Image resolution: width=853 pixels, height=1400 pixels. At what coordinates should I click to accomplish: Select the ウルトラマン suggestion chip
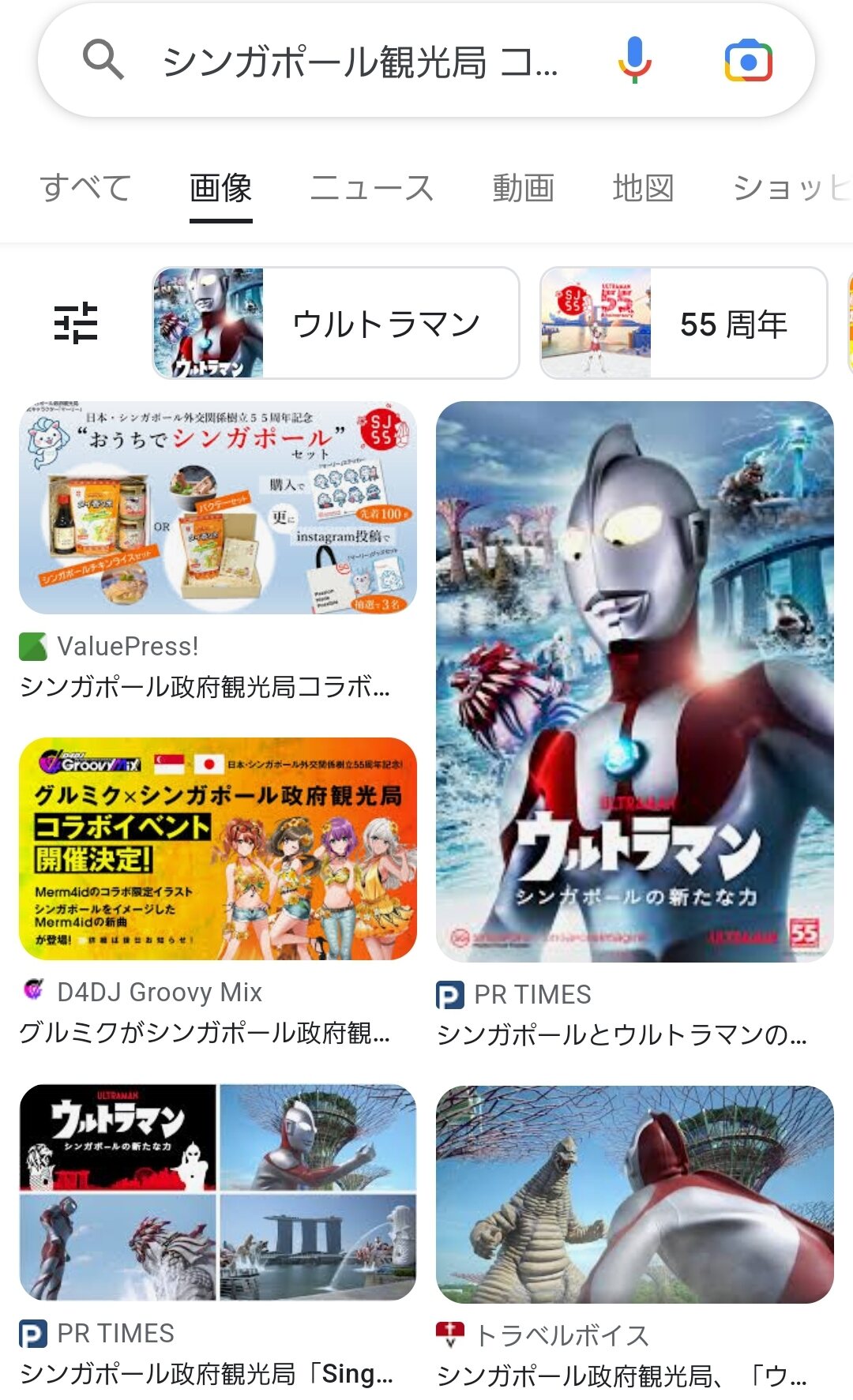point(336,323)
